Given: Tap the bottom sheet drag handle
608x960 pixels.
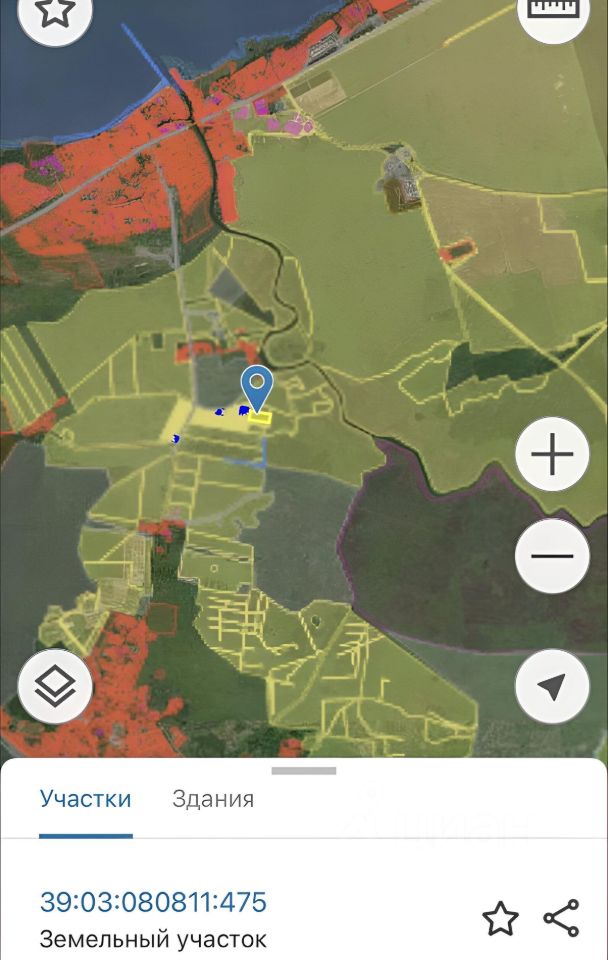Looking at the screenshot, I should click(304, 771).
